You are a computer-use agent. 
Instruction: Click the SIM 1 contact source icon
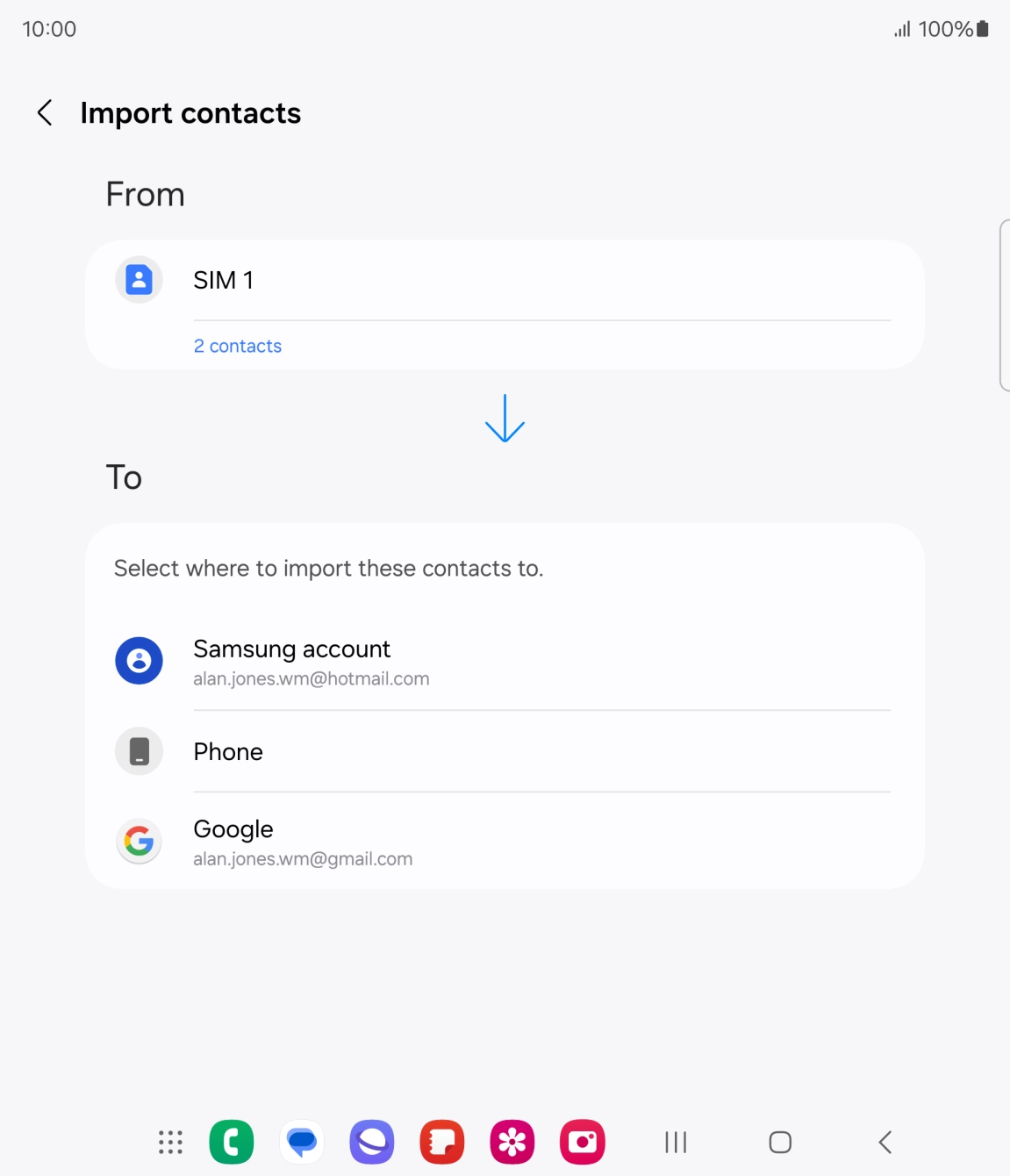139,279
